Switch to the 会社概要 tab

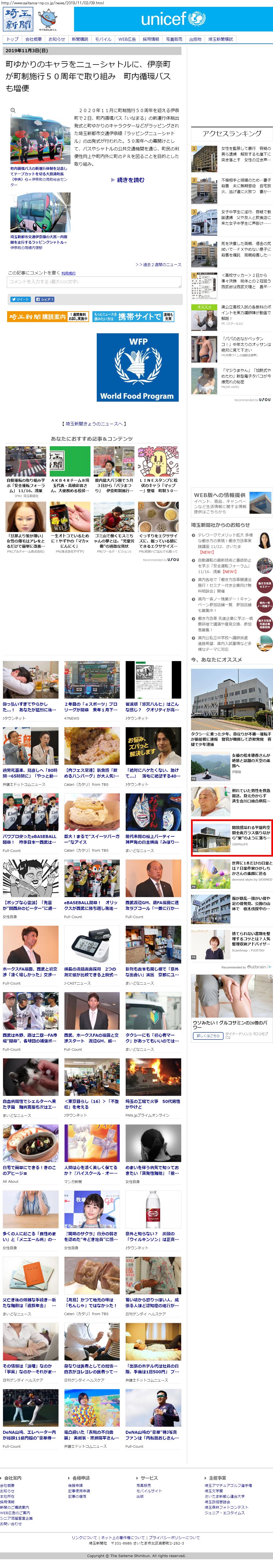point(33,39)
